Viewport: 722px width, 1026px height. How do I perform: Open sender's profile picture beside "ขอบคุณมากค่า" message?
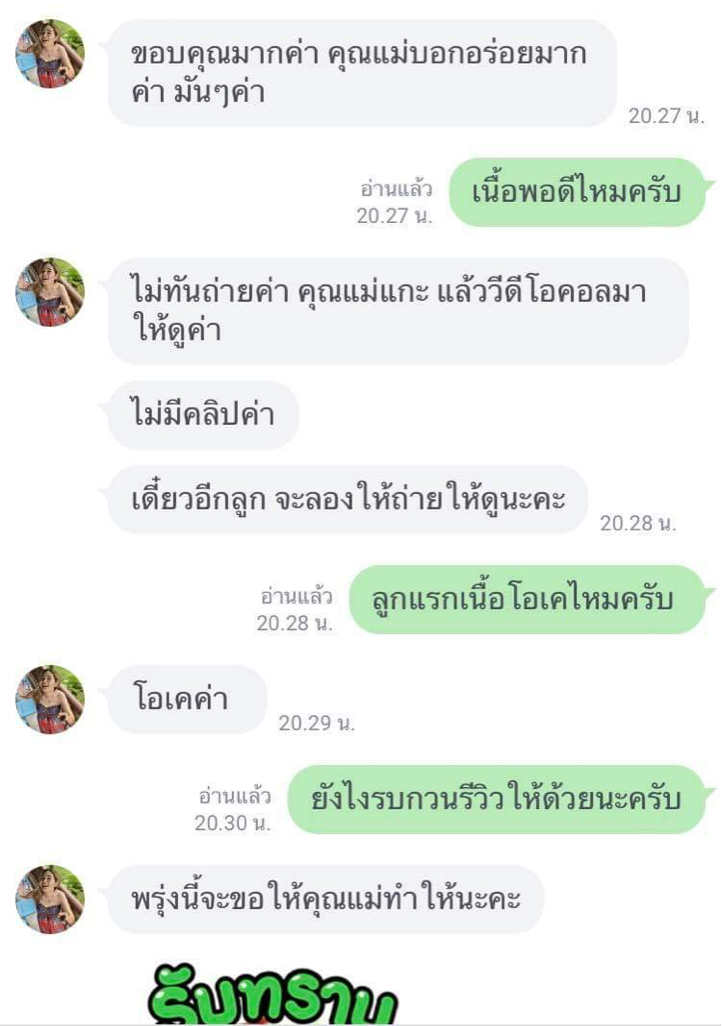50,54
